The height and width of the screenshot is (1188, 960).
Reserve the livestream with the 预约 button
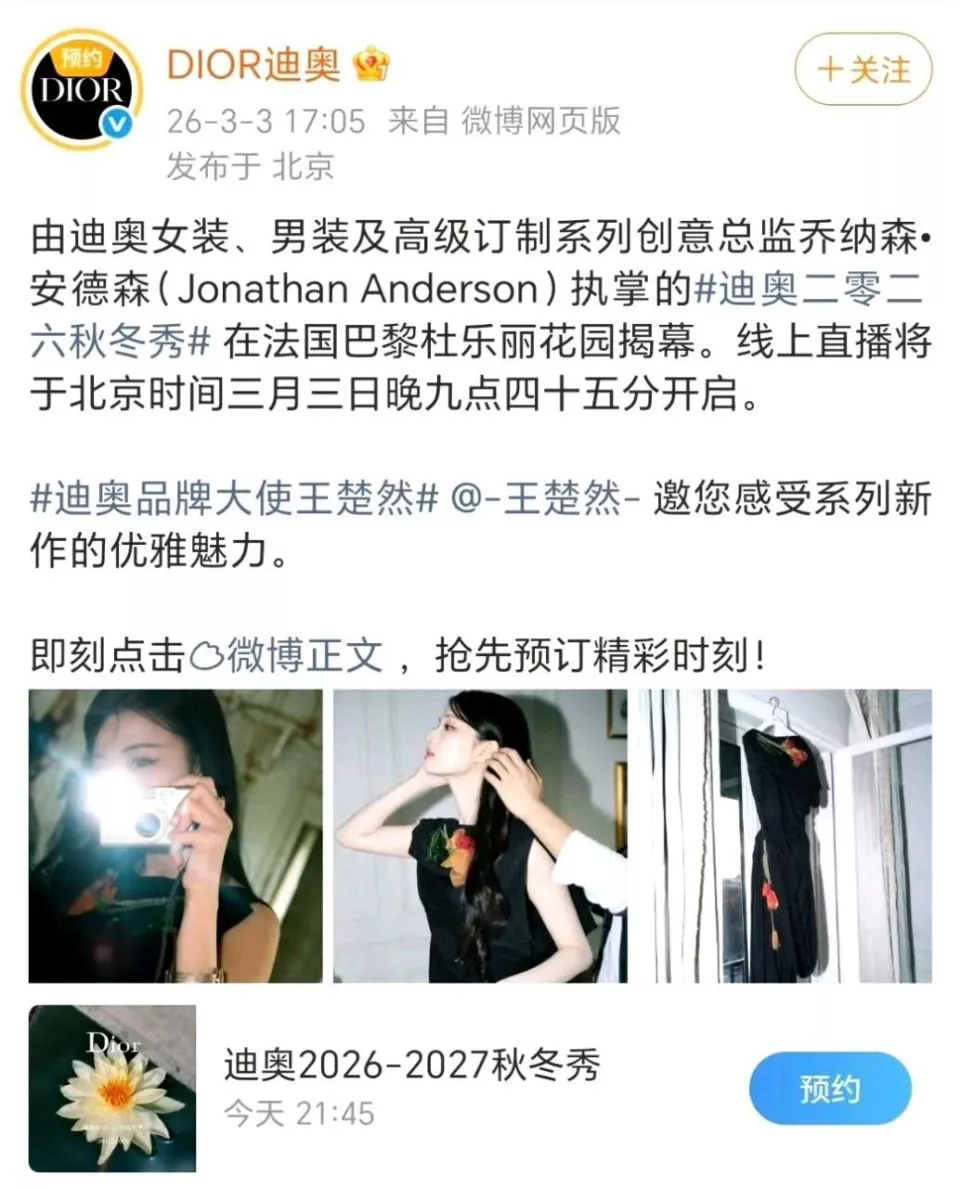pos(829,1088)
